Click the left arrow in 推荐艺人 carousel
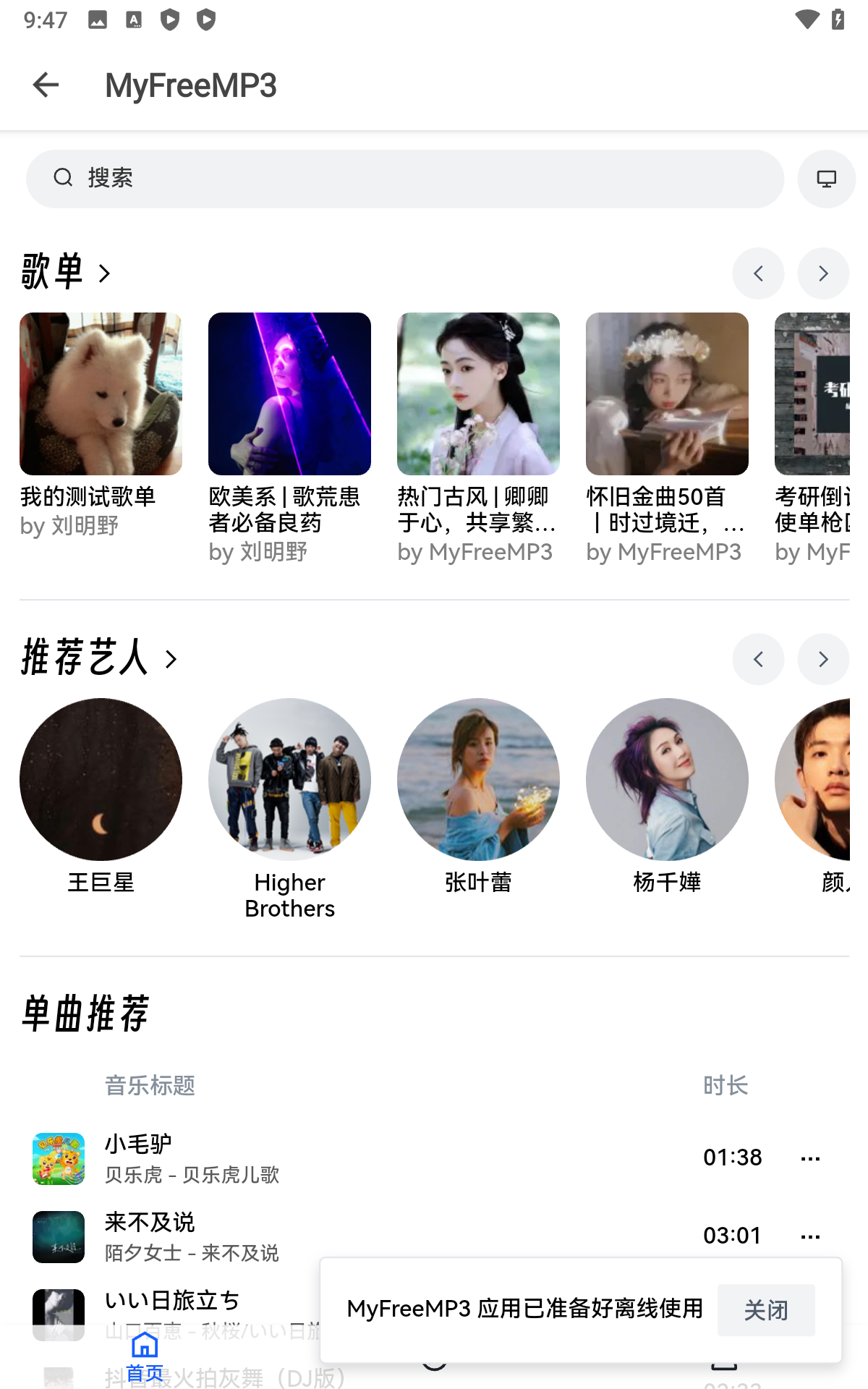This screenshot has height=1389, width=868. (x=758, y=659)
